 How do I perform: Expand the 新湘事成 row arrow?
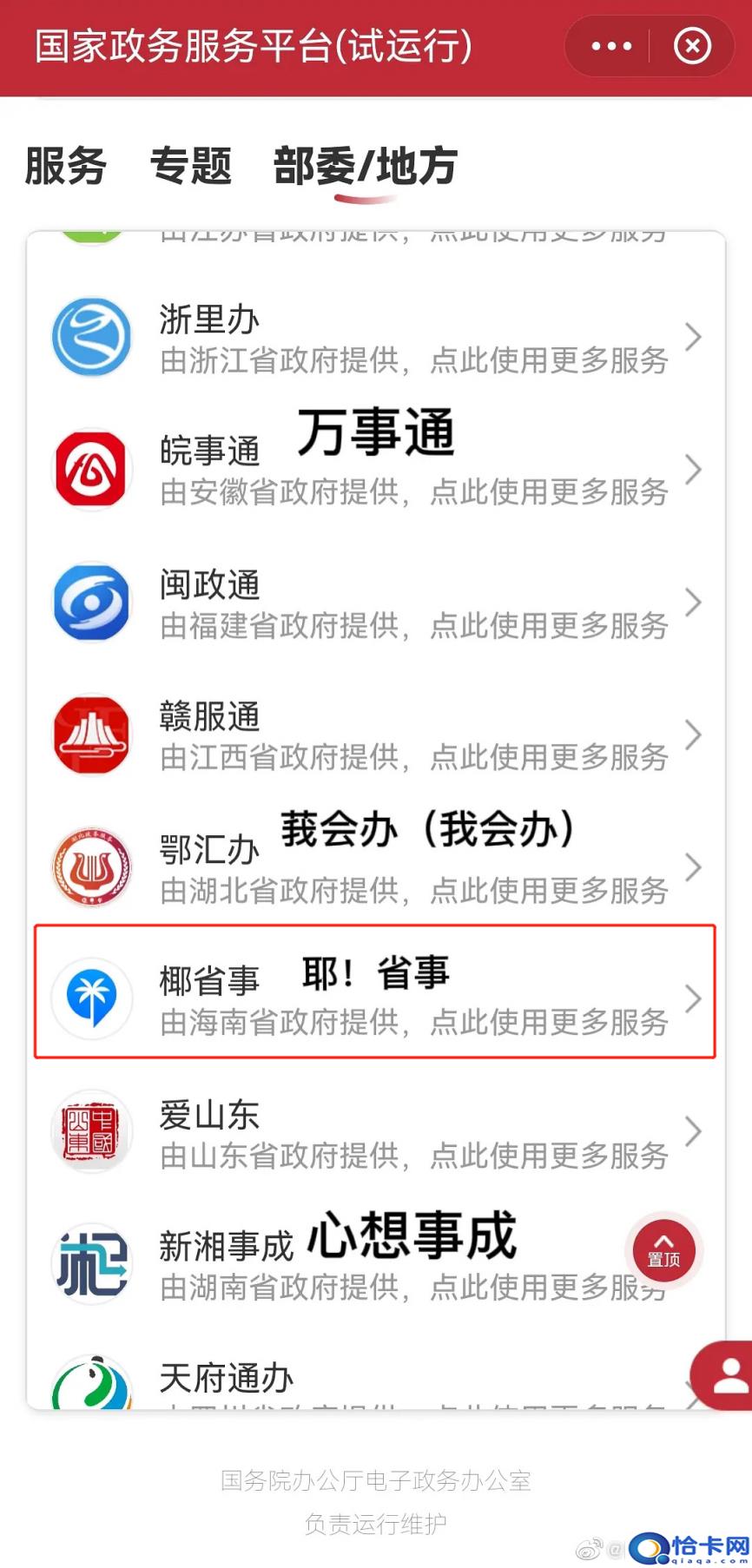692,1264
